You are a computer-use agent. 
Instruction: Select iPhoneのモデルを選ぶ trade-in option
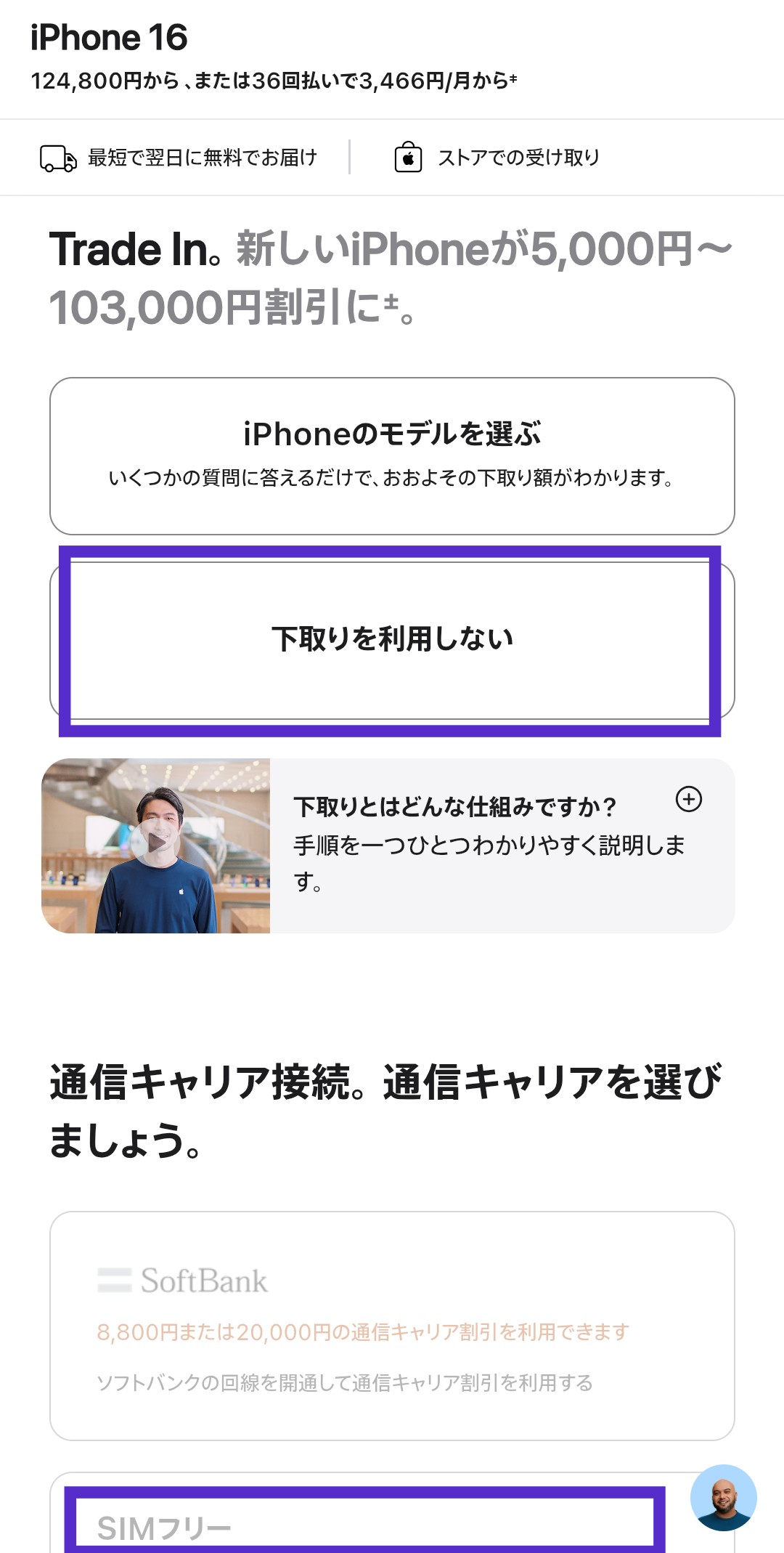pos(392,455)
